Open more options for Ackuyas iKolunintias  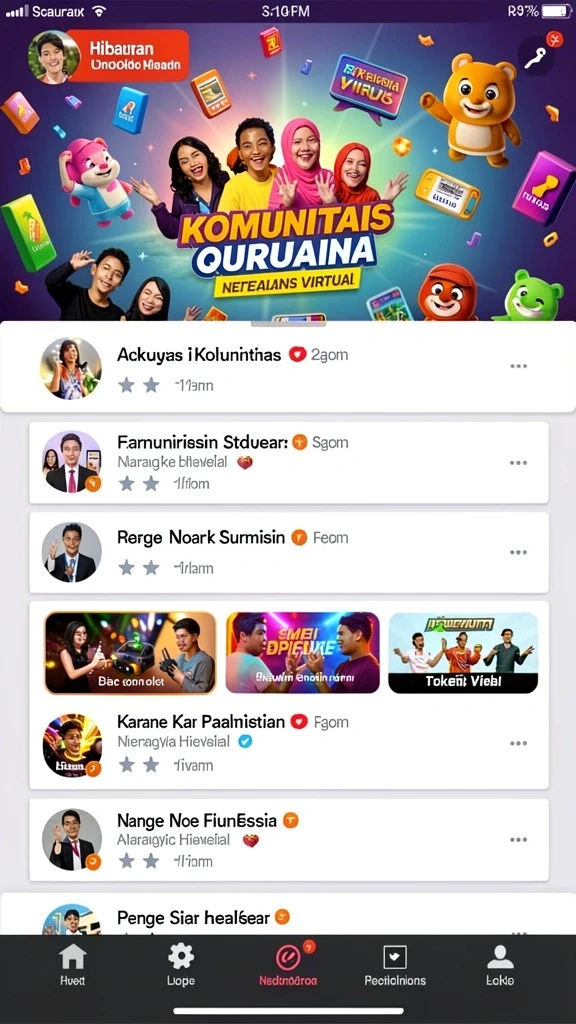tap(519, 366)
